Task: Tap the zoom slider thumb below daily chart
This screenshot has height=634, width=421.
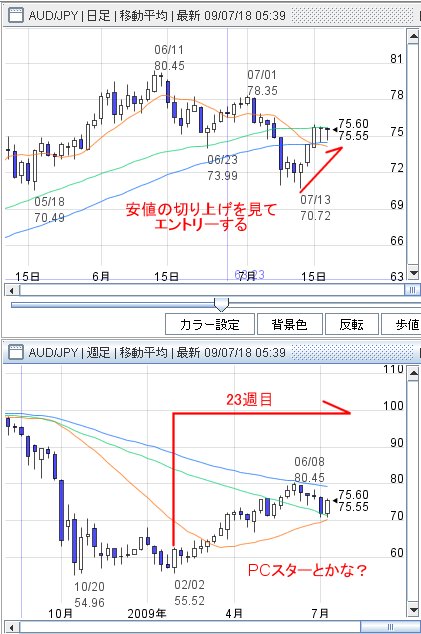Action: [221, 304]
